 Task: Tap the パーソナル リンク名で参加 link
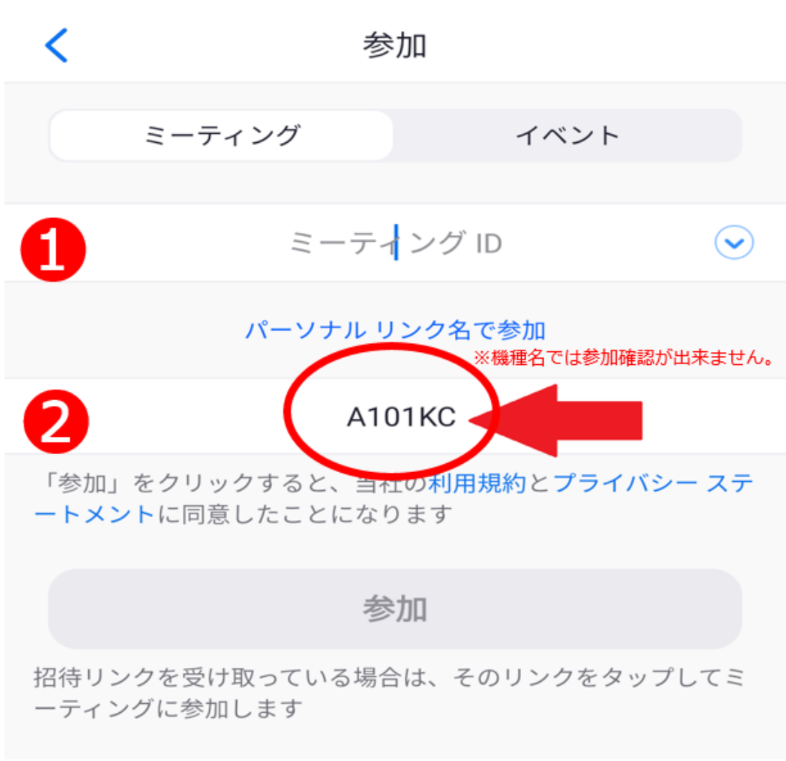point(395,329)
